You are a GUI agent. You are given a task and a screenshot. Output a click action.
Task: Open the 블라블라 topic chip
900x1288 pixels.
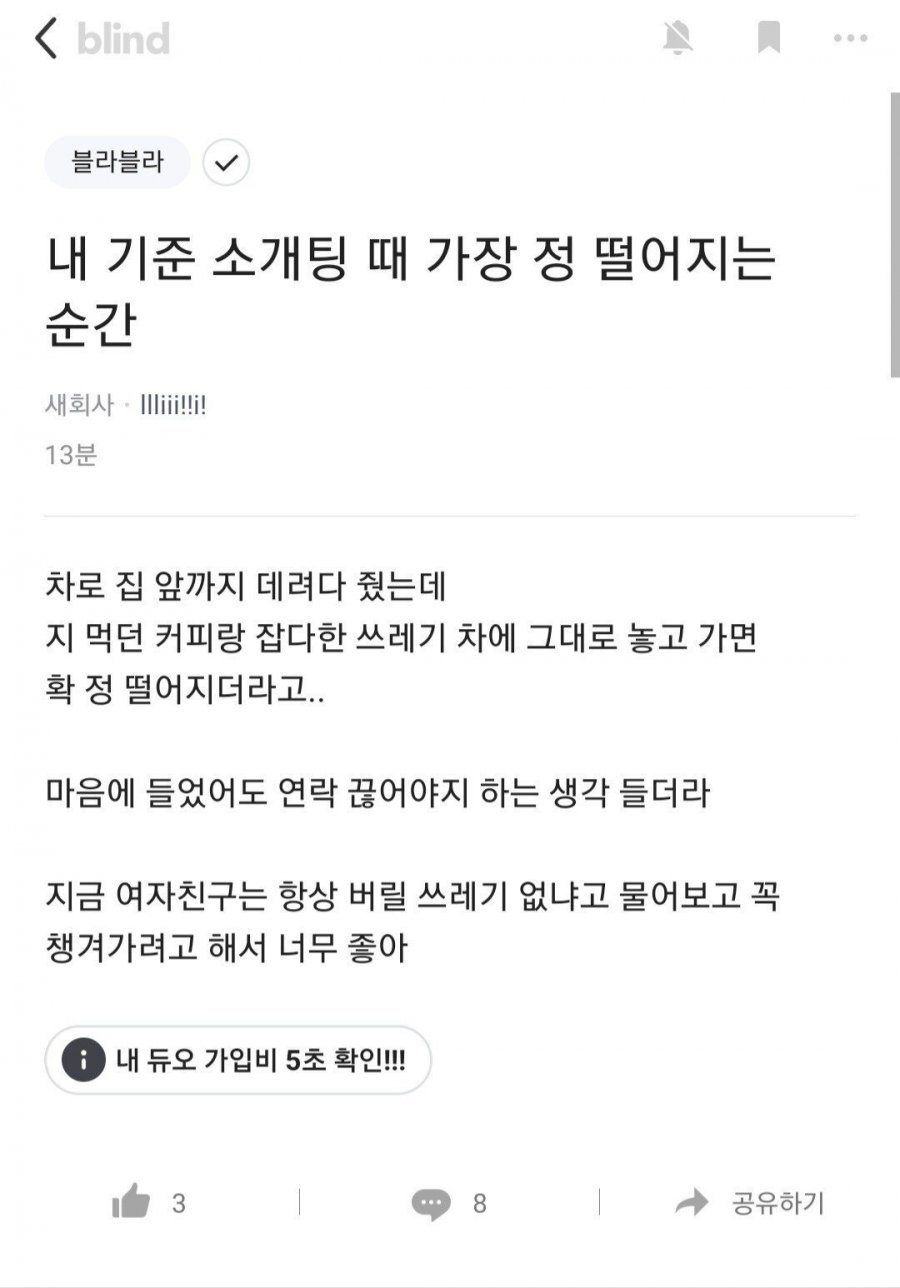point(117,162)
